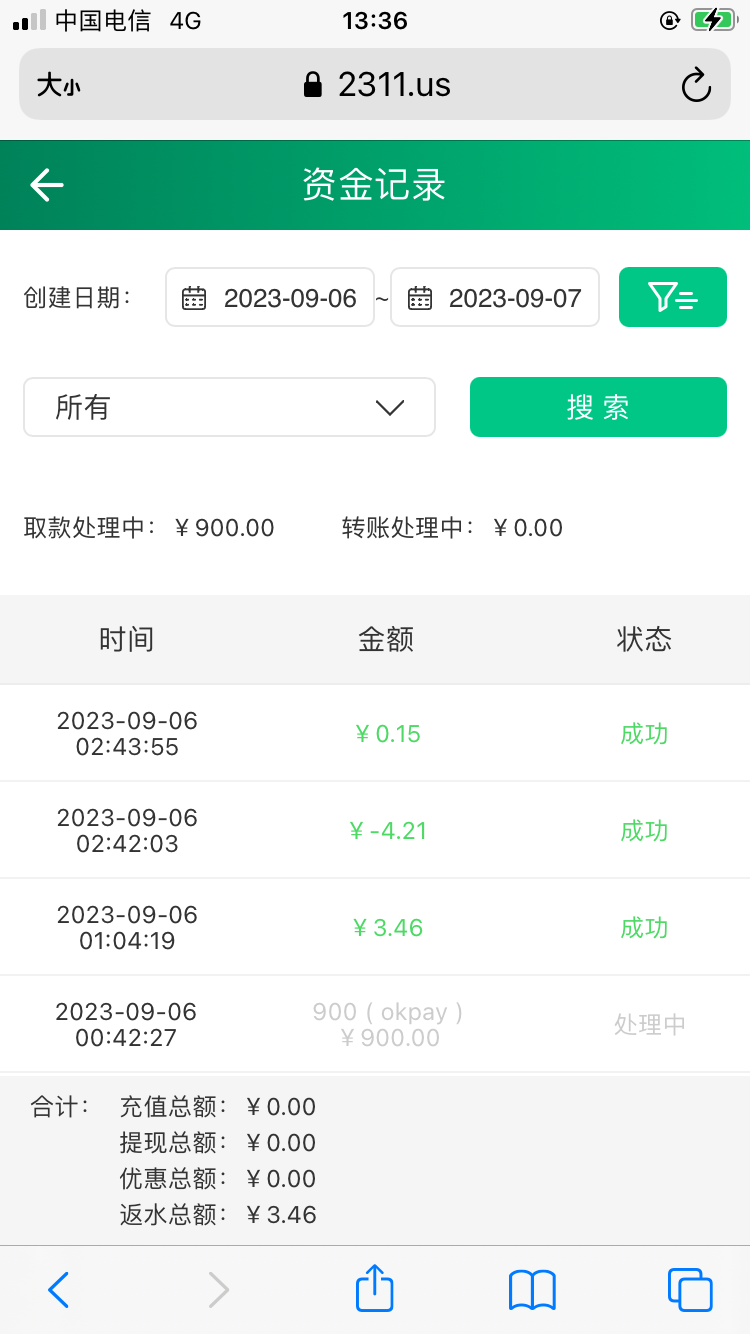Navigate back in Safari toolbar
This screenshot has width=750, height=1334.
point(58,1289)
